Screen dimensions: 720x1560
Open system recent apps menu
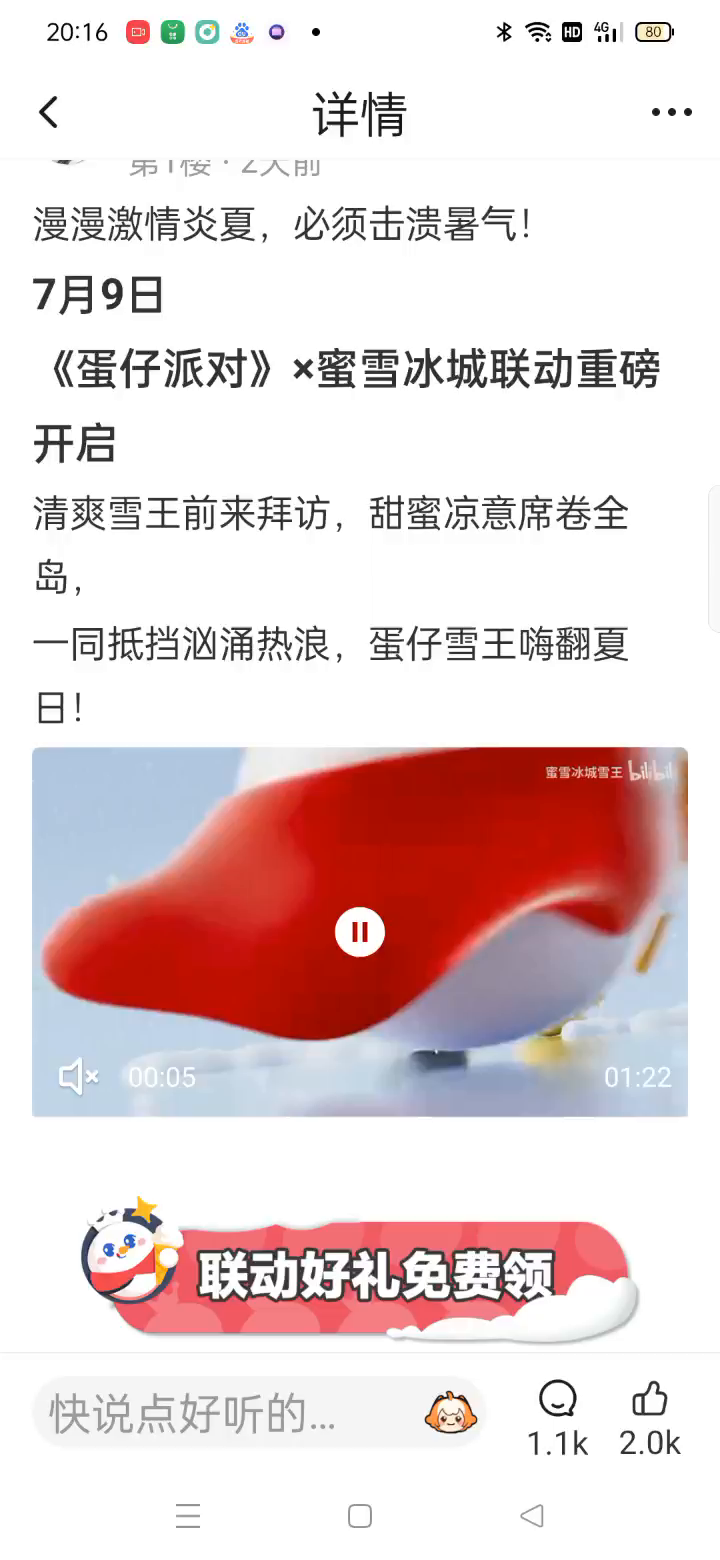pyautogui.click(x=188, y=1516)
